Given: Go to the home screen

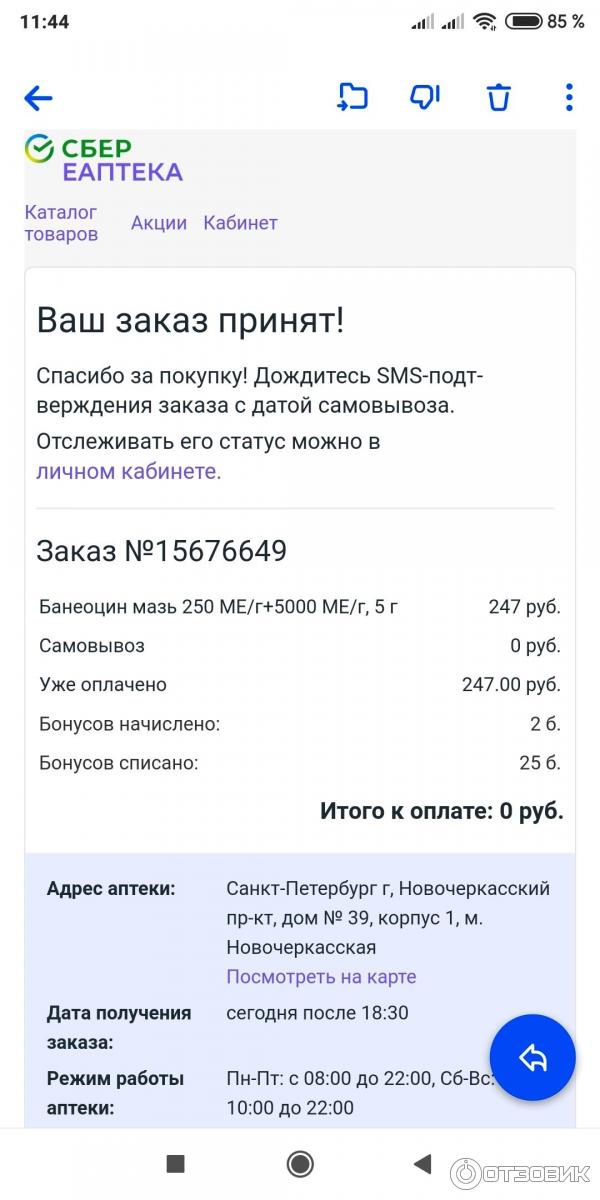Looking at the screenshot, I should point(300,1163).
